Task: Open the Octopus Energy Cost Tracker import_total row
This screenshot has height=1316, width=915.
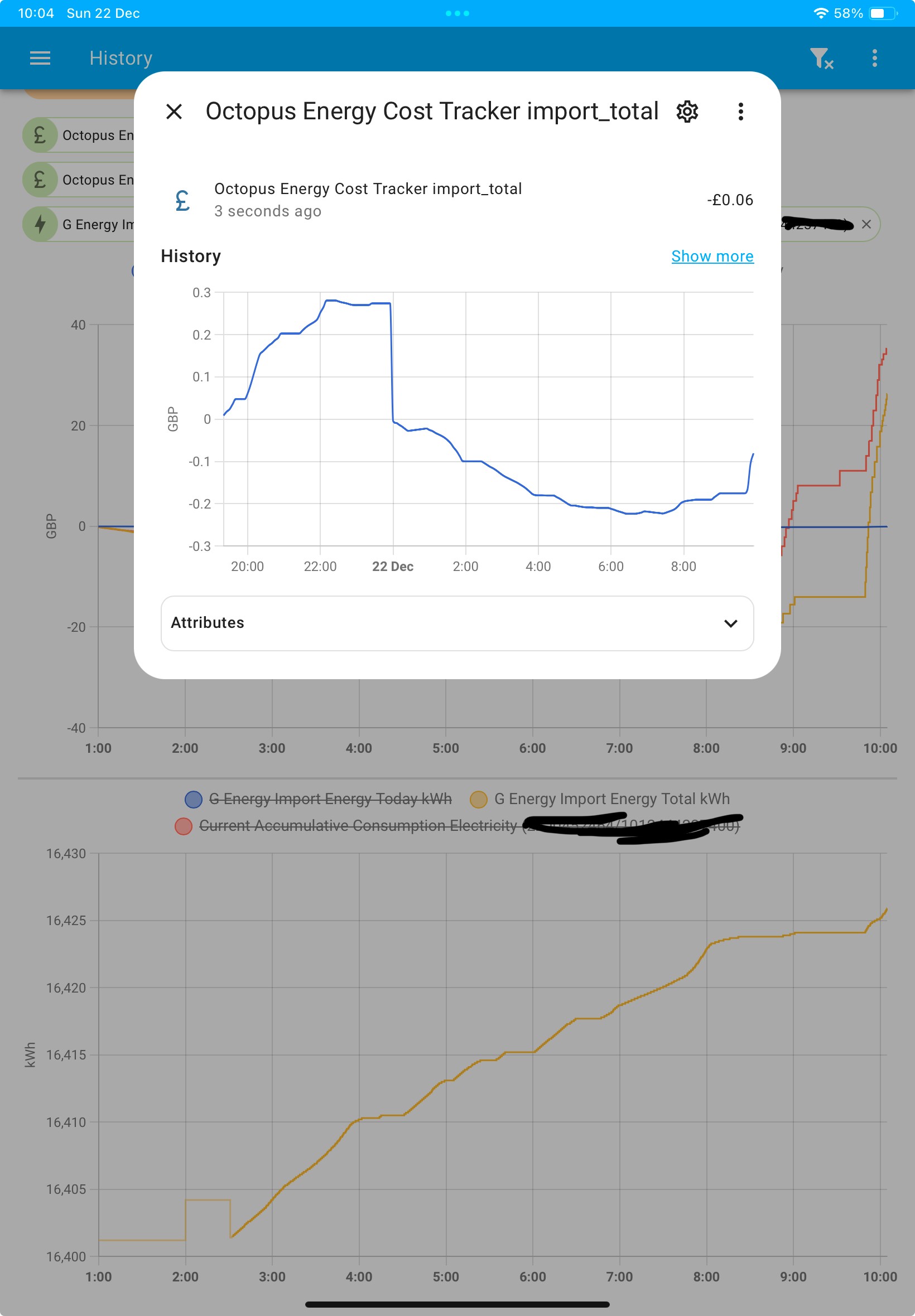Action: point(457,200)
